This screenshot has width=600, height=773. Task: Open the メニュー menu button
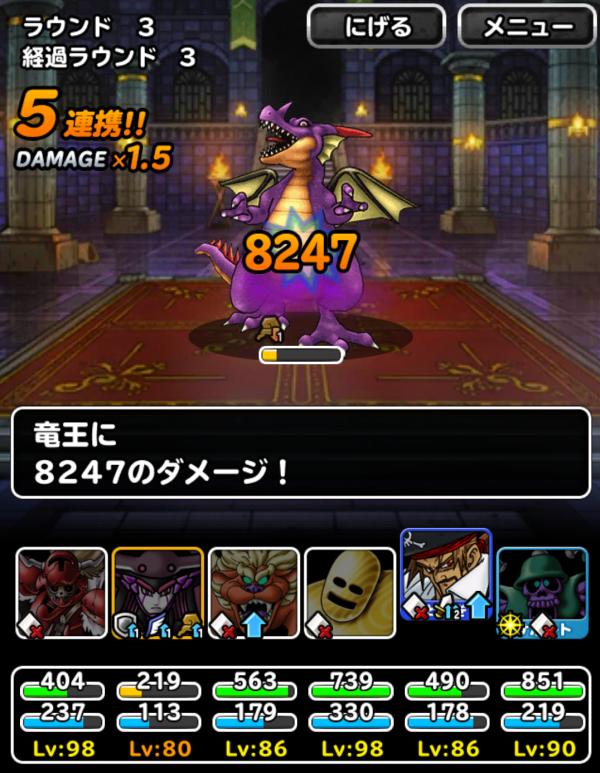coord(527,27)
